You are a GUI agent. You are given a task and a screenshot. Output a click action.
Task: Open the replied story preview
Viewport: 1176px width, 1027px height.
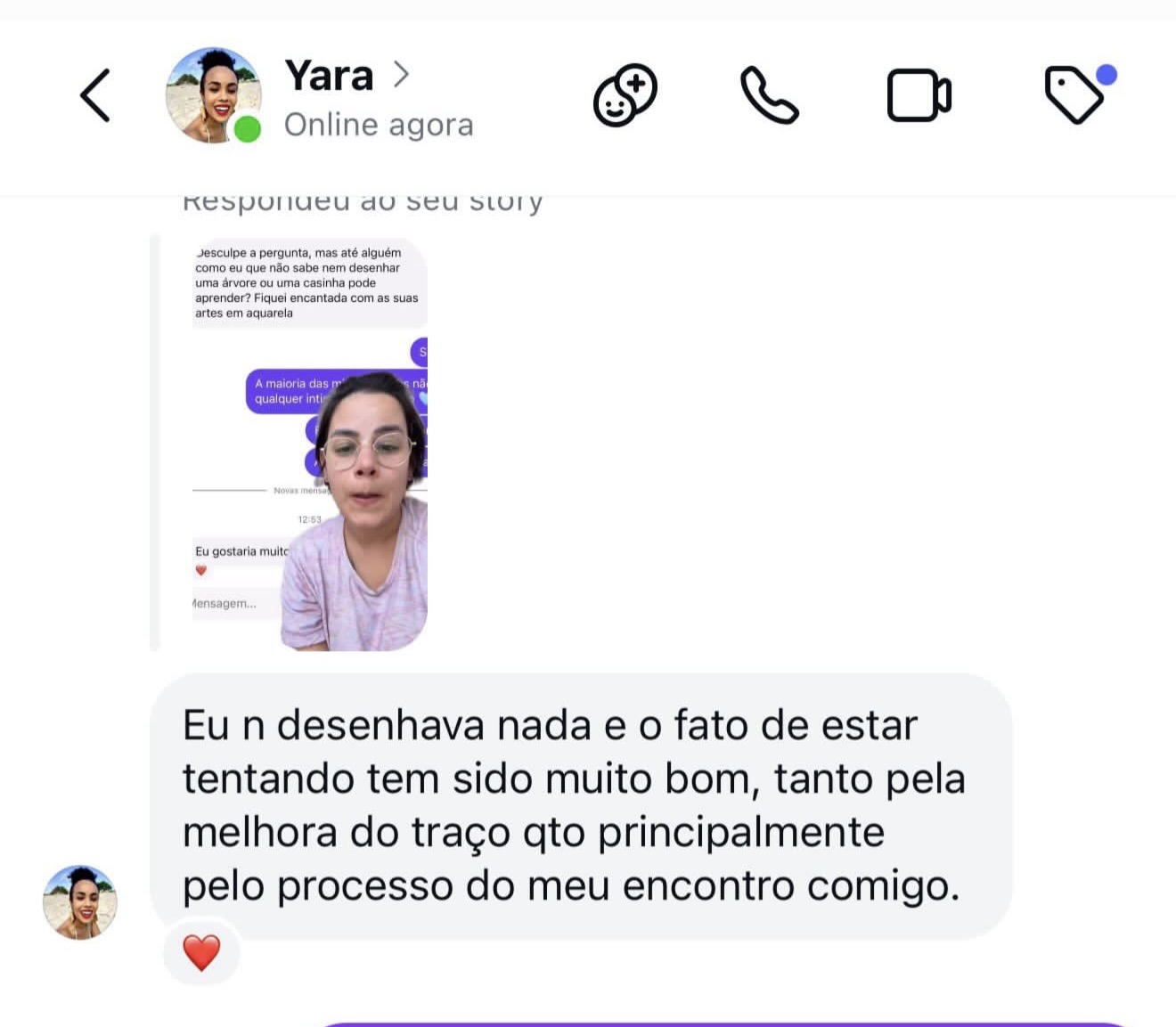point(309,444)
